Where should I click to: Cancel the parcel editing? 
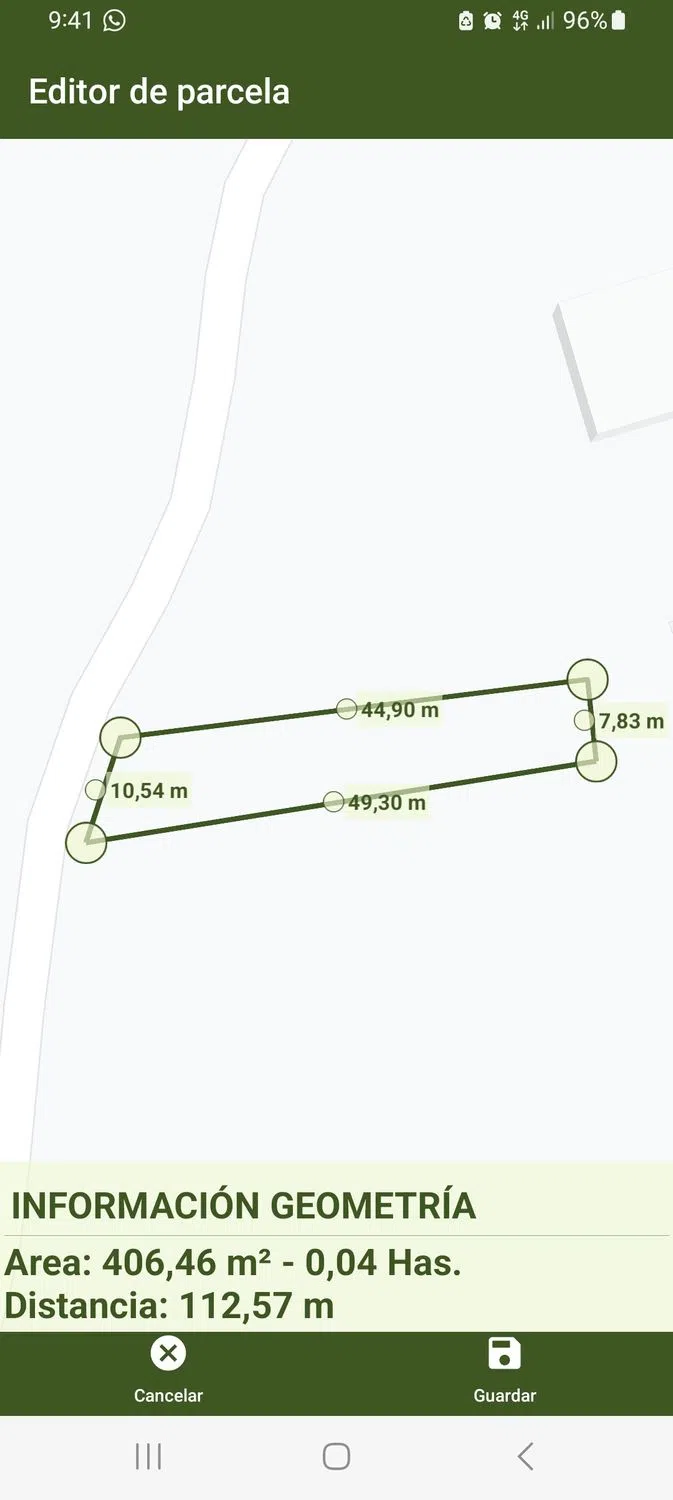[x=168, y=1371]
